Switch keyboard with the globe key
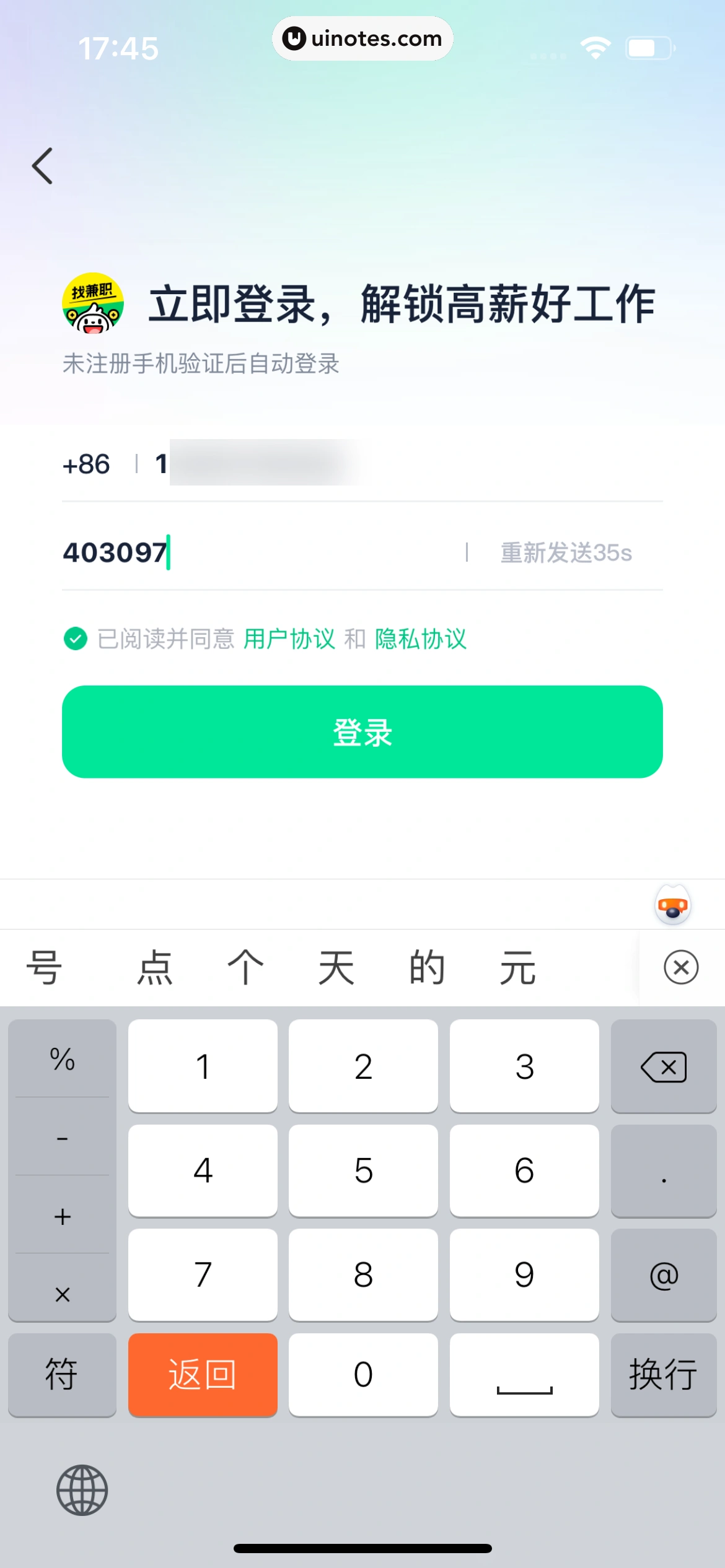The width and height of the screenshot is (725, 1568). tap(82, 1490)
